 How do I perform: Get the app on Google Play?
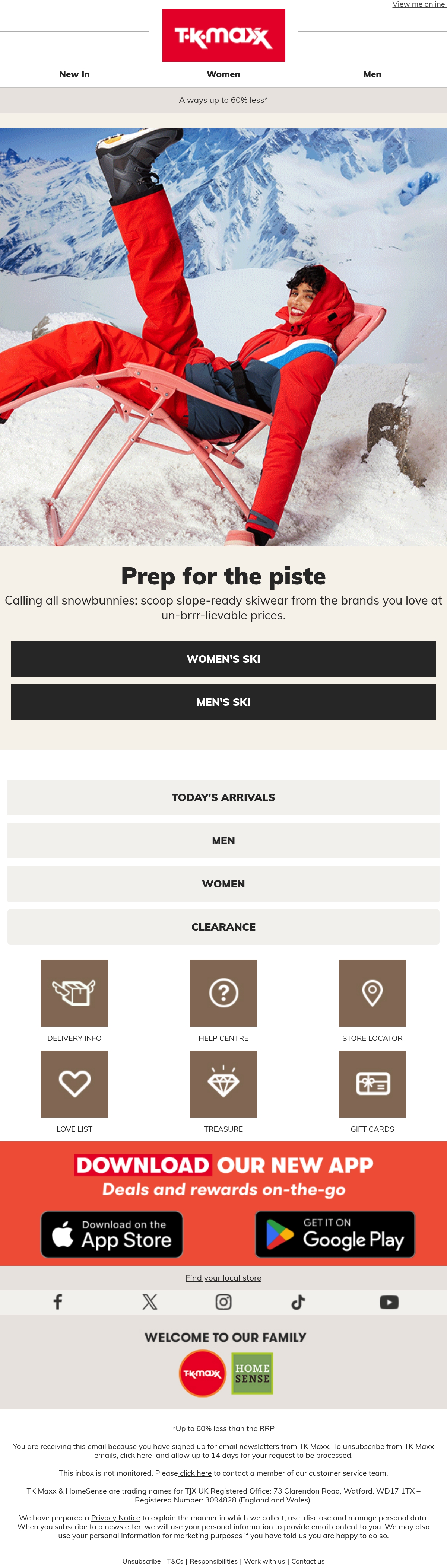pos(335,1234)
